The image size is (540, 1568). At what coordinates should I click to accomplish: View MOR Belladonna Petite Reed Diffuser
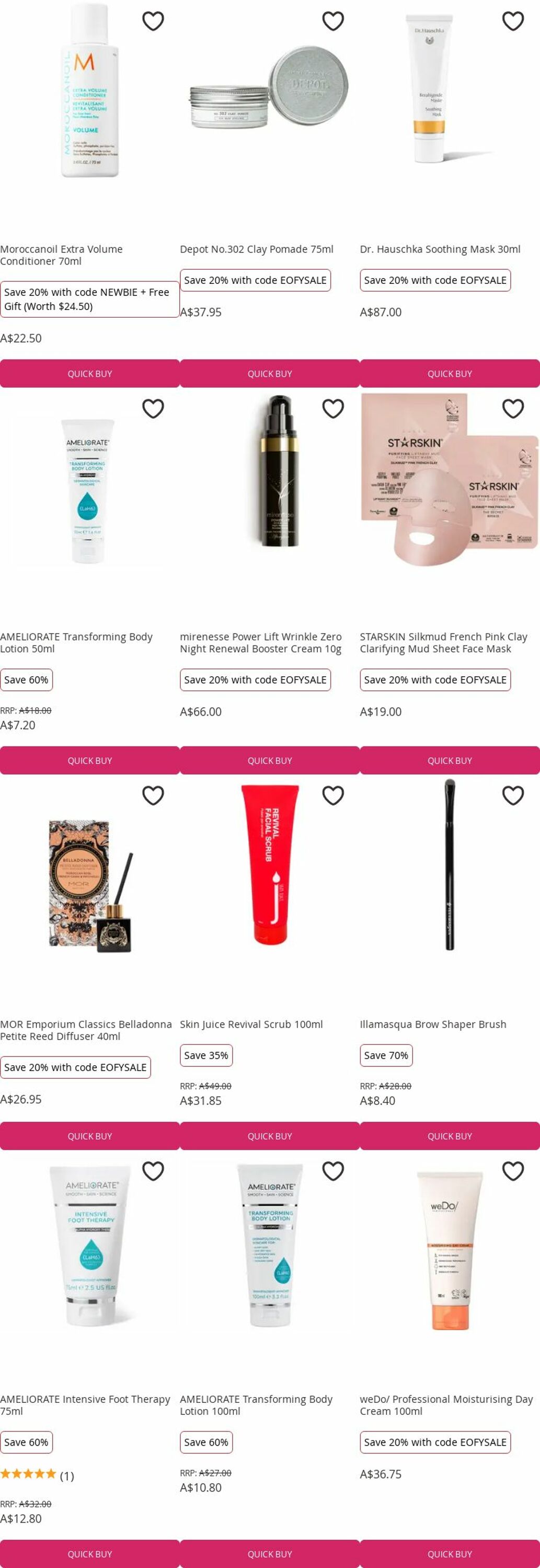pyautogui.click(x=86, y=1030)
